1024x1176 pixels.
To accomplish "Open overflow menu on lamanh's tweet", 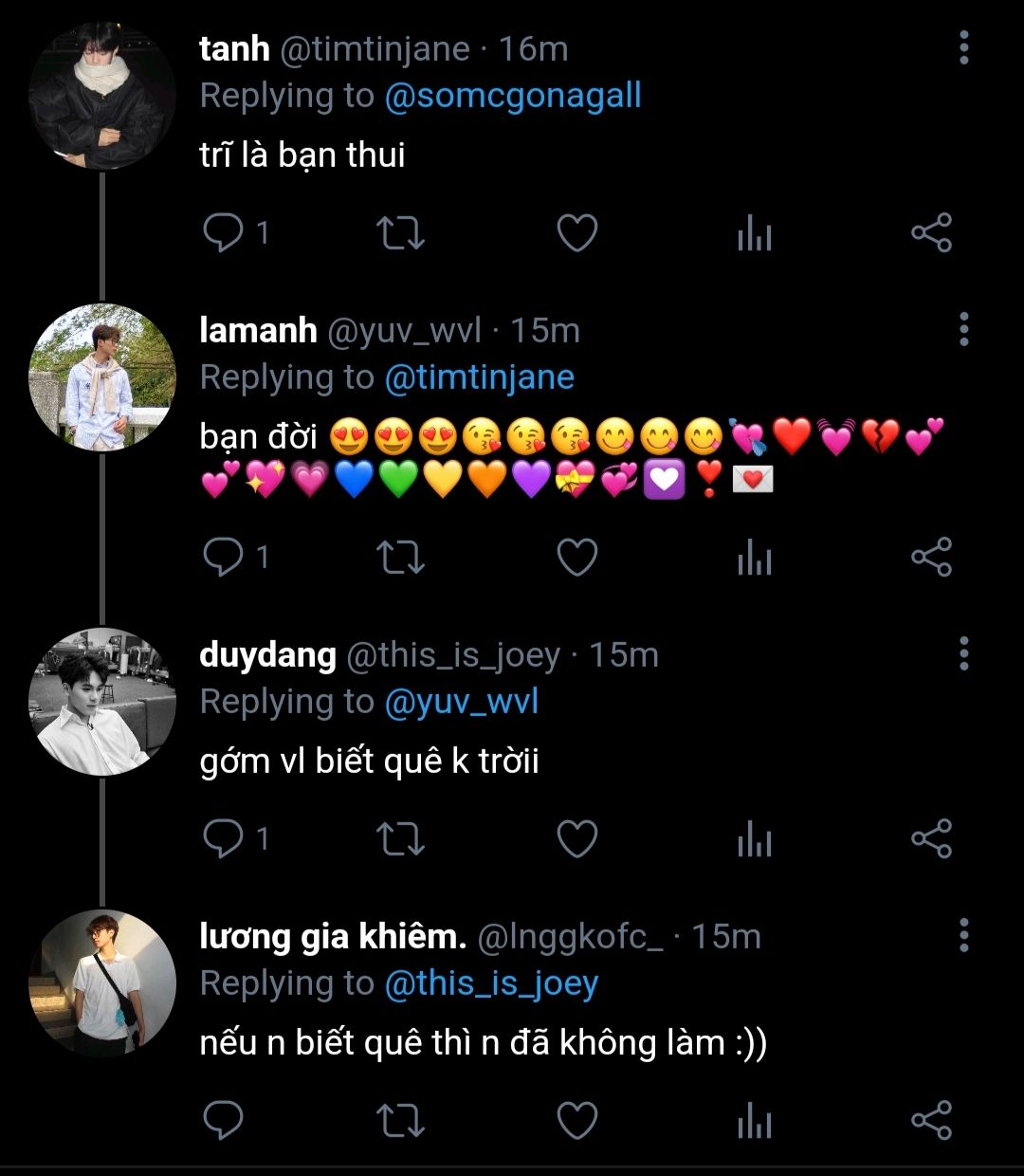I will tap(963, 329).
